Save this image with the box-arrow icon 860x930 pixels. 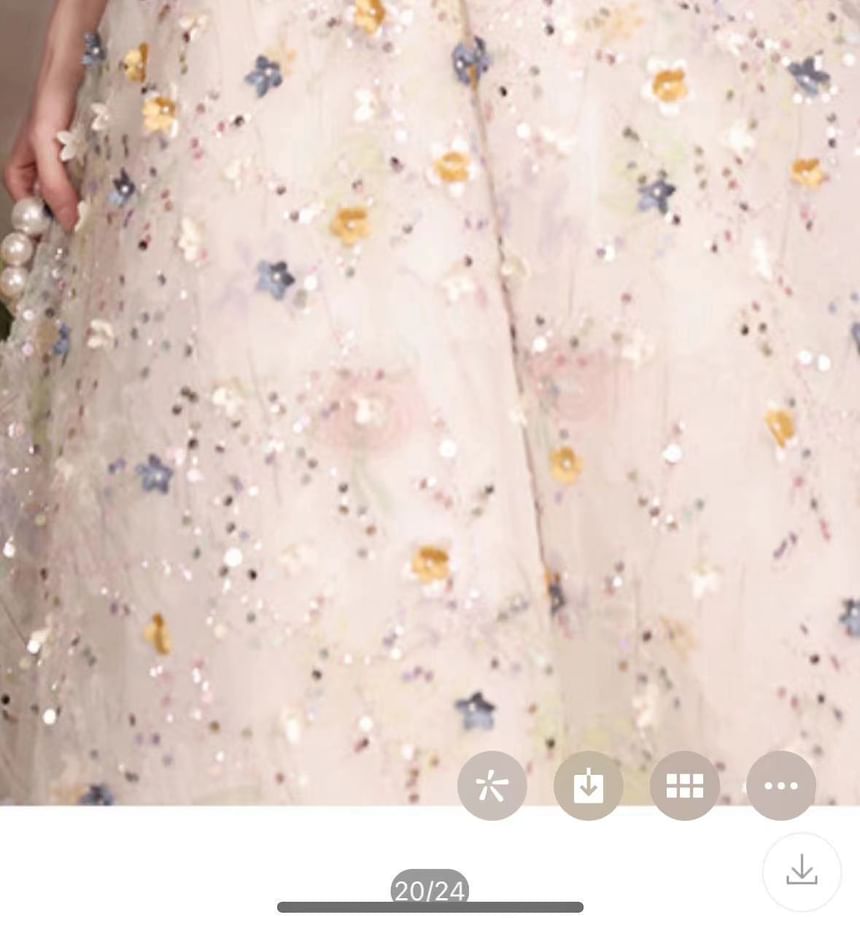588,786
